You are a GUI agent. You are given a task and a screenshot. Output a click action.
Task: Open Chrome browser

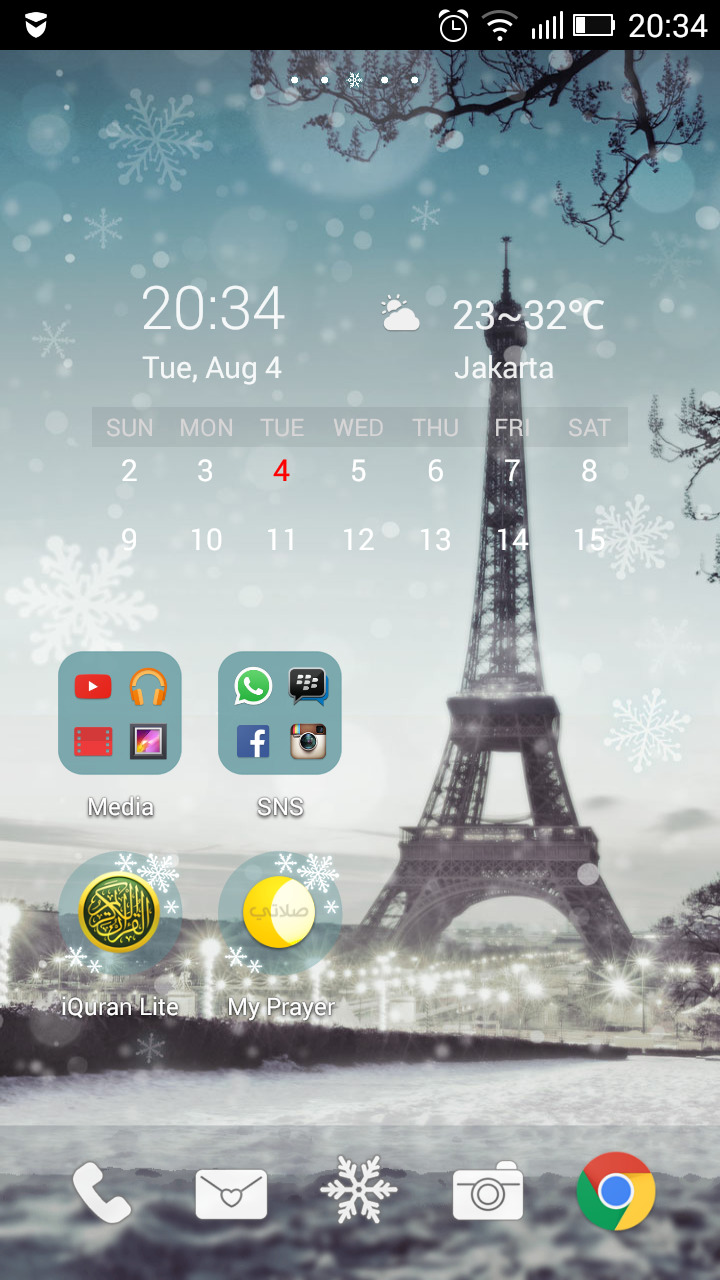(615, 1191)
